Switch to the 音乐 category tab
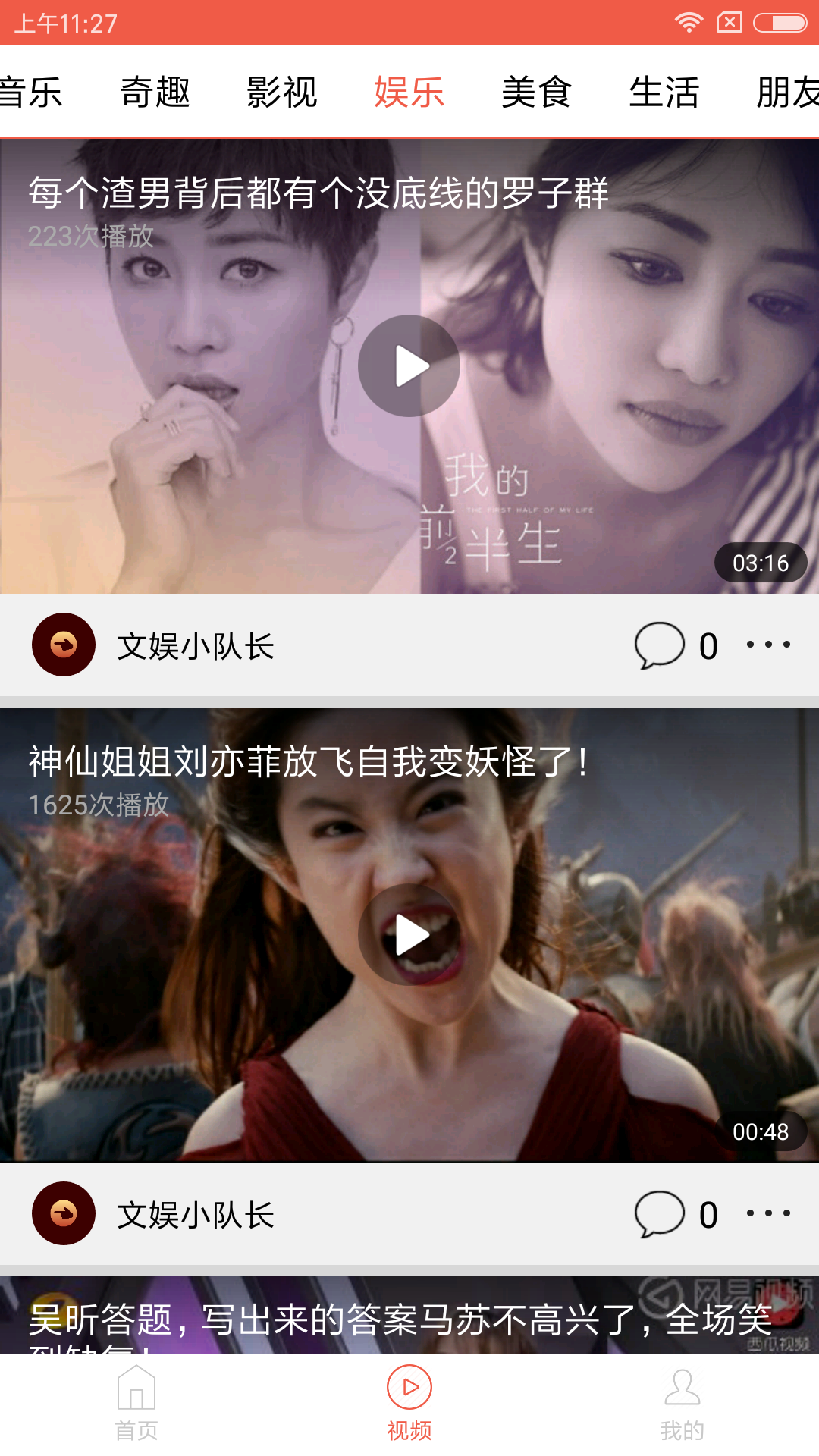This screenshot has height=1456, width=819. [30, 93]
